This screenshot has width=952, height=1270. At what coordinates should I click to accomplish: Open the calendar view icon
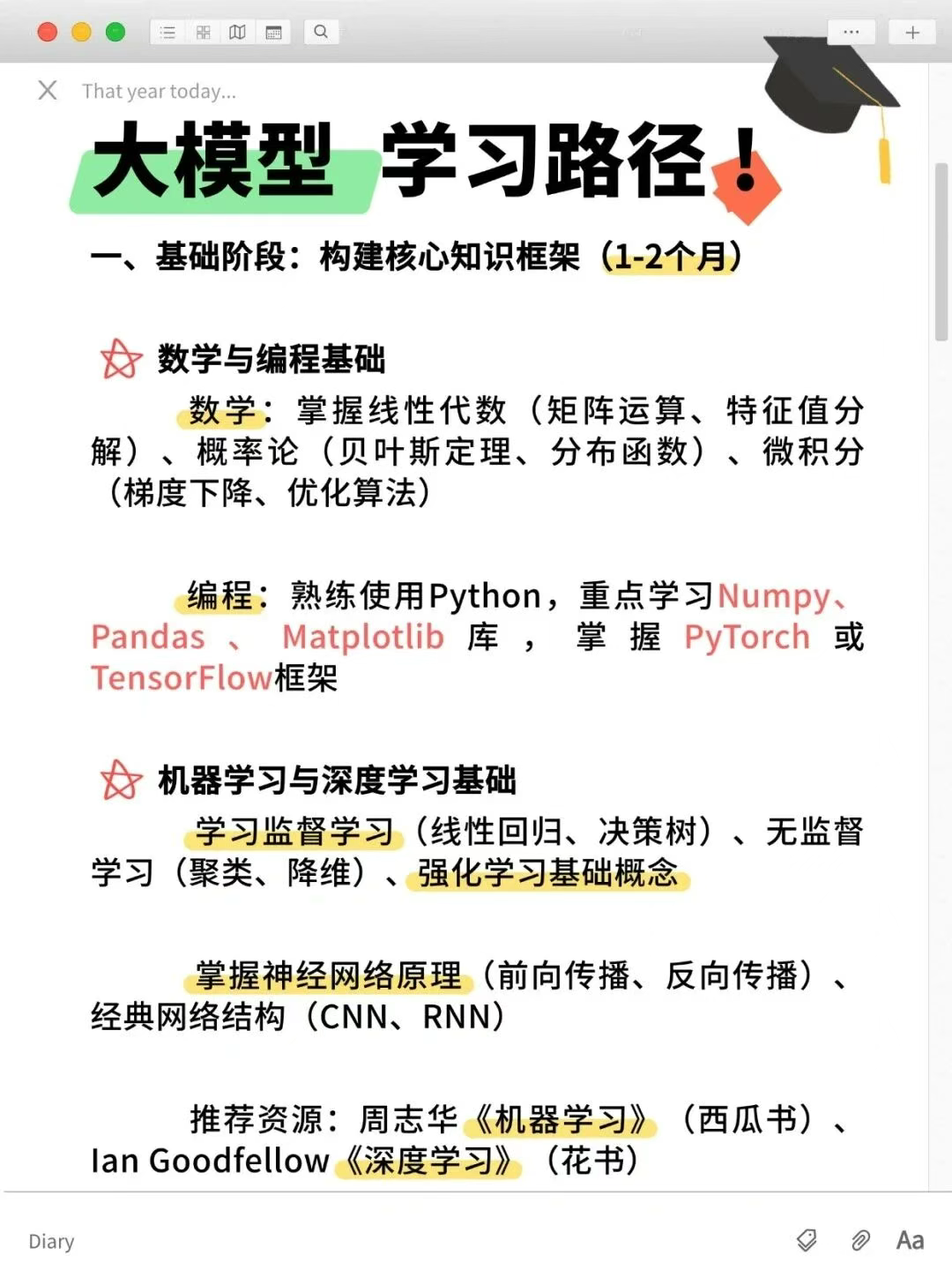pyautogui.click(x=273, y=32)
